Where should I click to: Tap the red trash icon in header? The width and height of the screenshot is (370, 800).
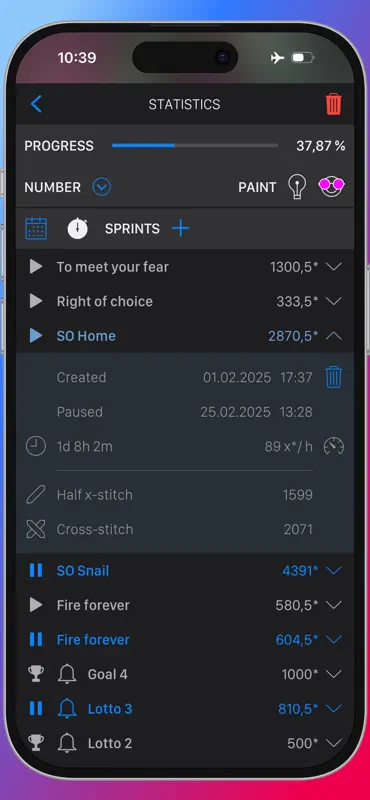[x=333, y=104]
